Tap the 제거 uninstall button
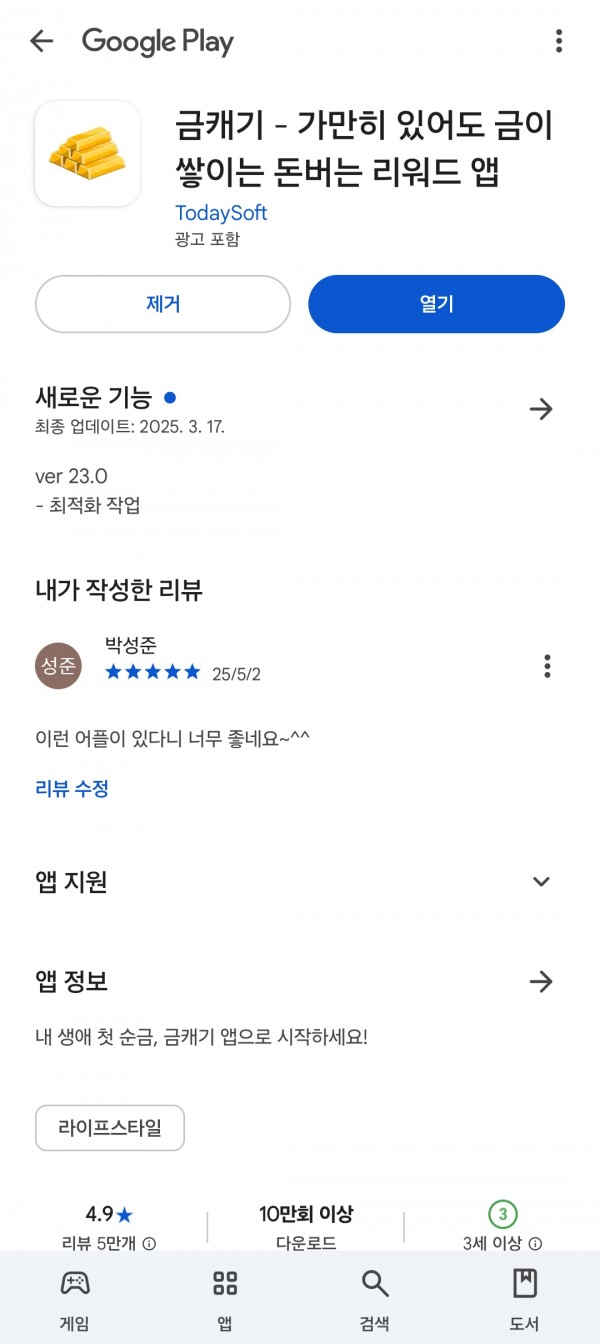This screenshot has height=1344, width=600. (163, 304)
